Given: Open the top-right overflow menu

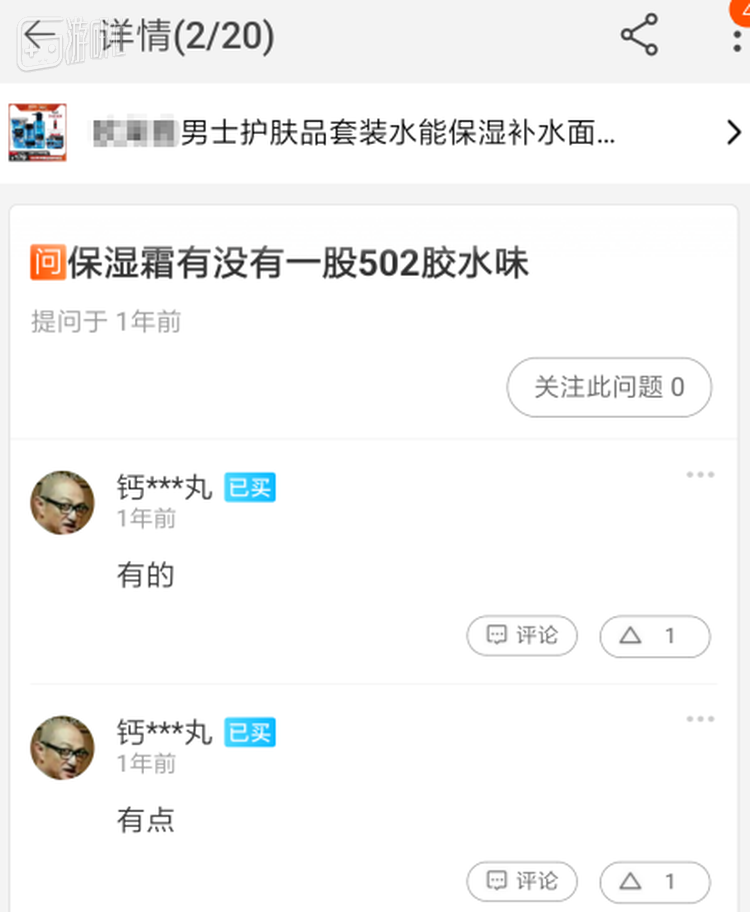Looking at the screenshot, I should click(x=737, y=38).
